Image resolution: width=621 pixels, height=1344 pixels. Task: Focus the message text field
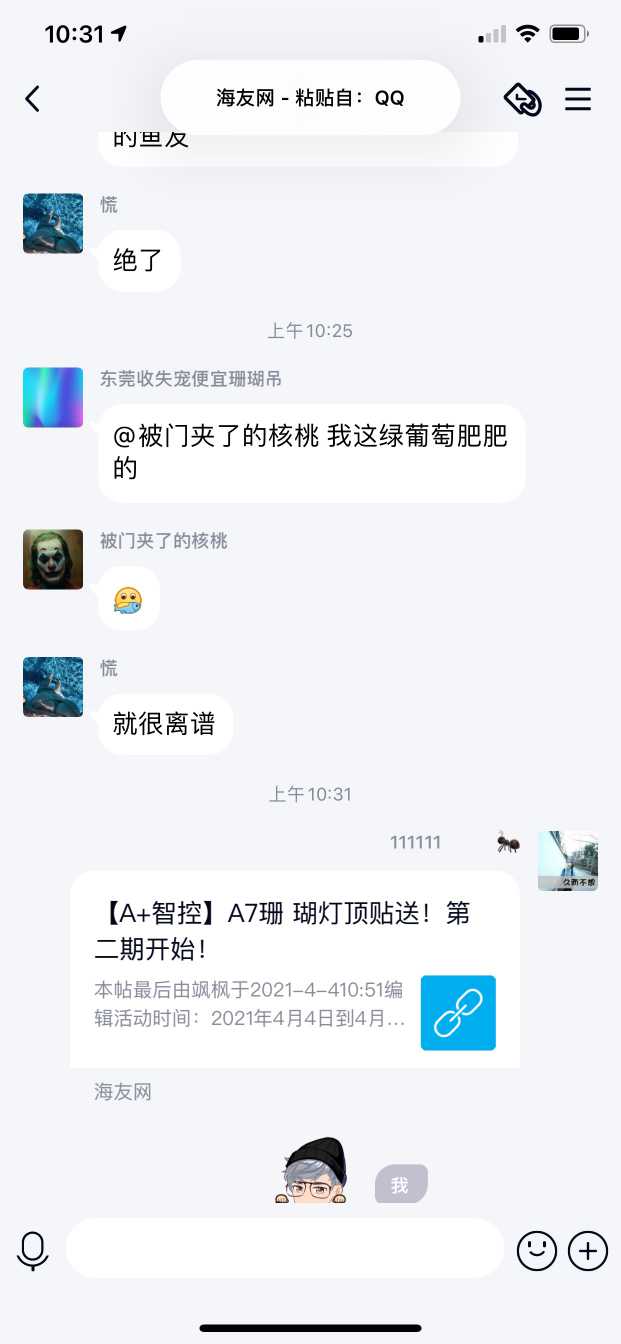tap(285, 1248)
